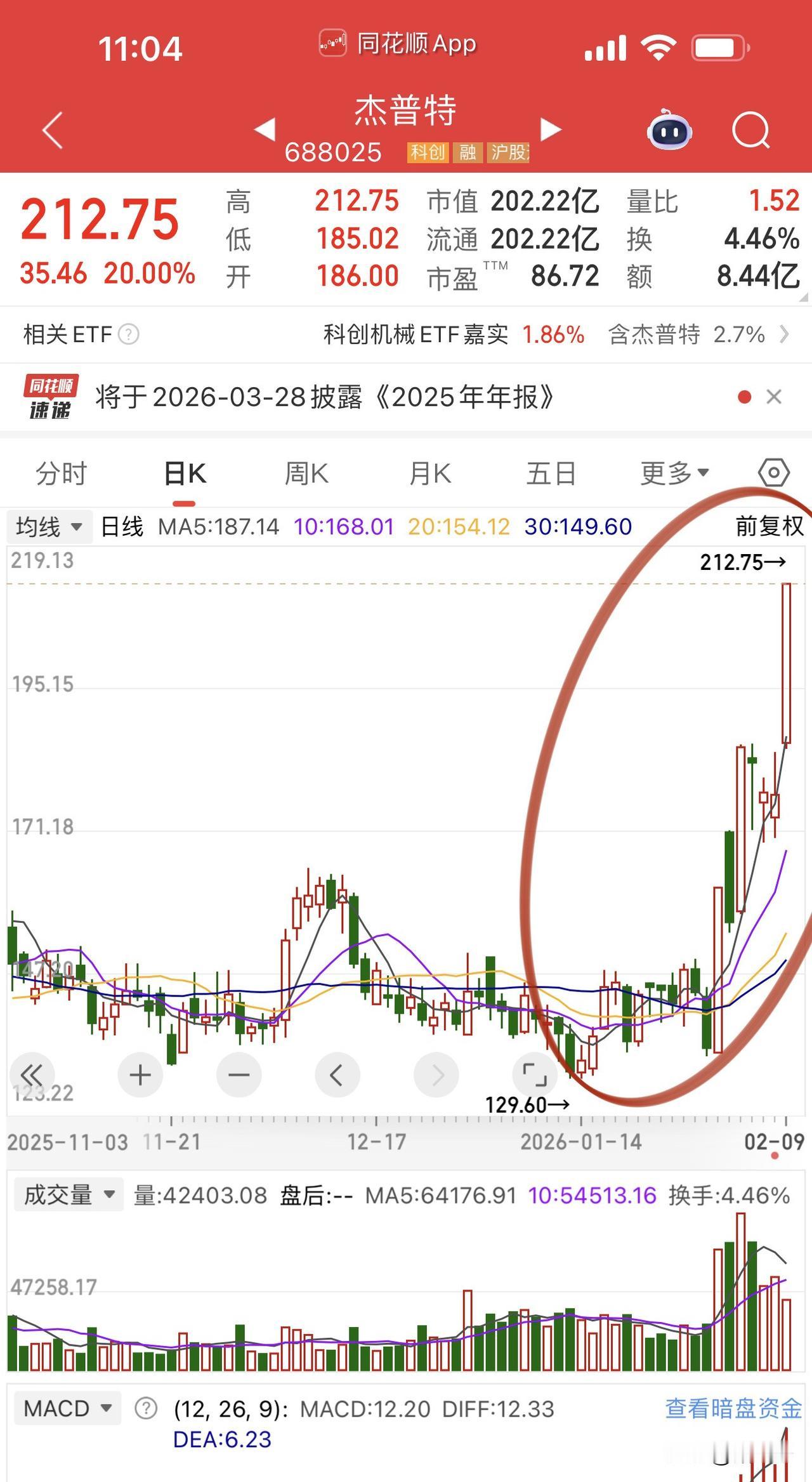Zoom out of the K-line chart
This screenshot has height=1482, width=812.
click(238, 1075)
